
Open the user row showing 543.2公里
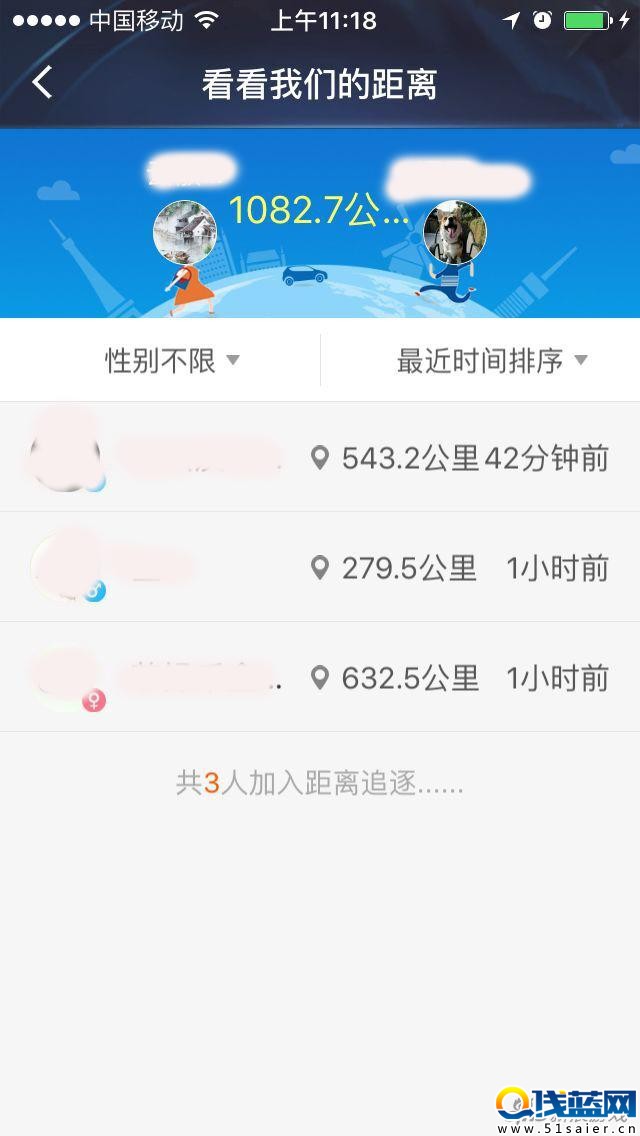coord(320,458)
